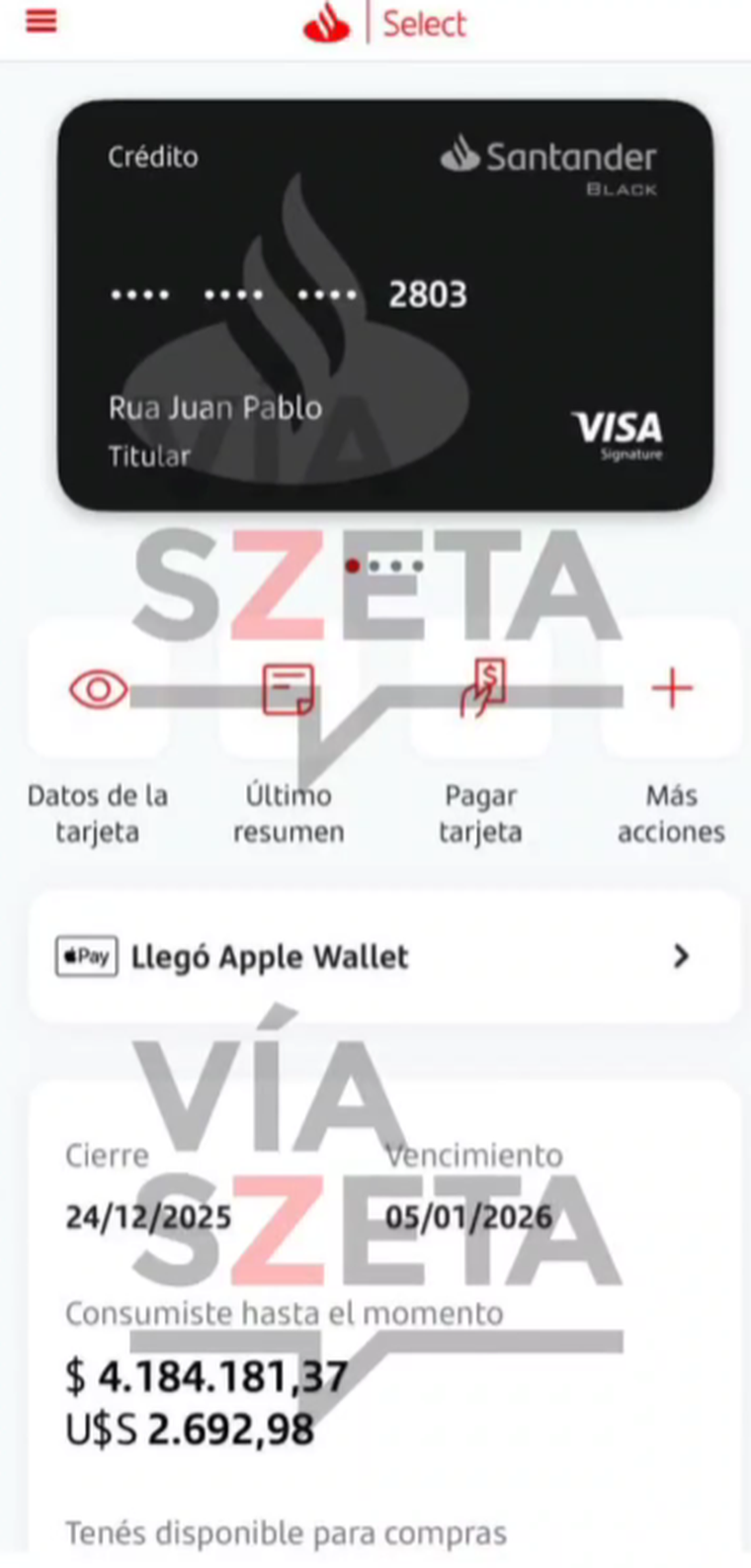Viewport: 751px width, 1568px height.
Task: Open Más acciones
Action: [671, 689]
